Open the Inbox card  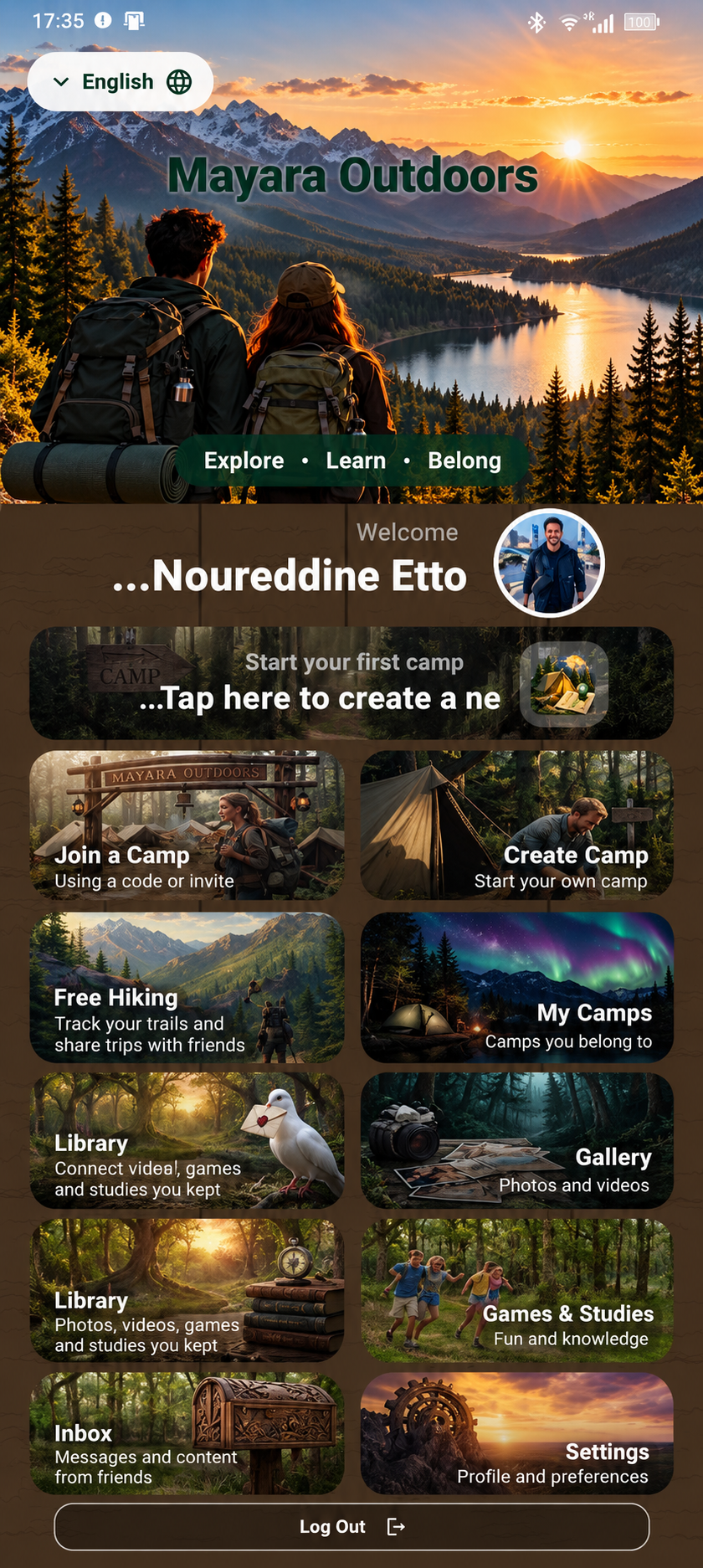[187, 1433]
